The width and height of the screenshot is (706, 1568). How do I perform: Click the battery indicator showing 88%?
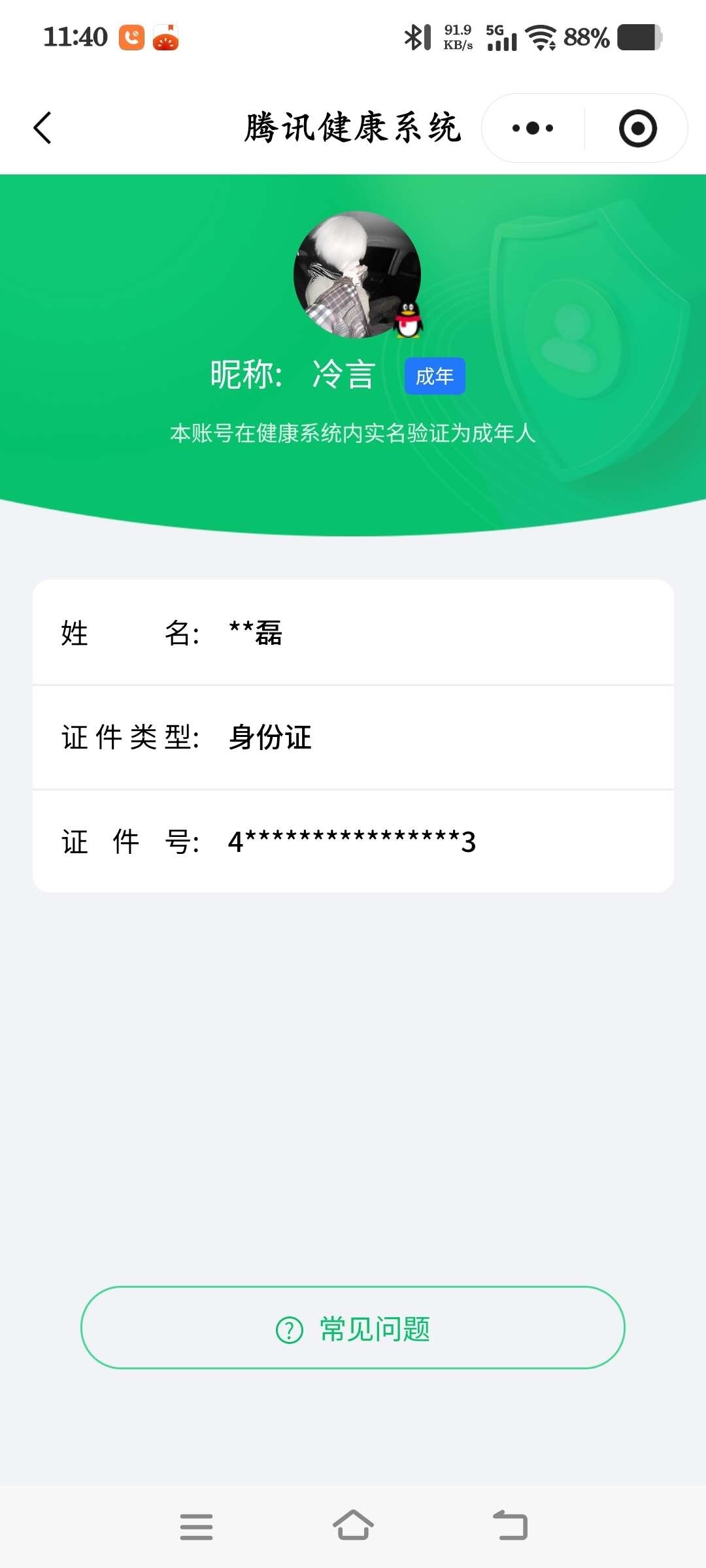[585, 38]
